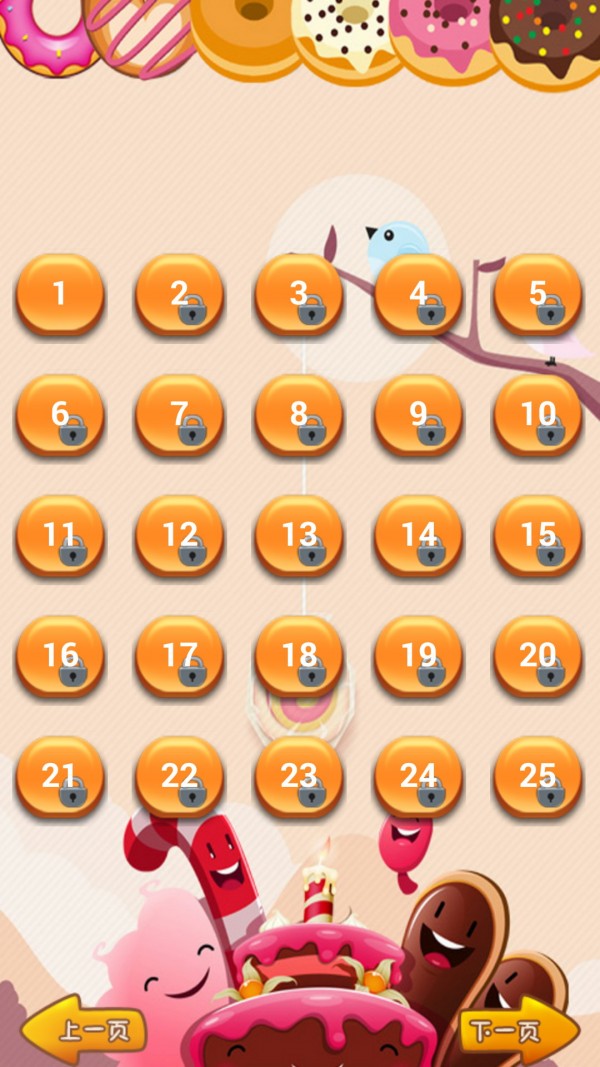The width and height of the screenshot is (600, 1067).
Task: Start level 1
Action: point(60,294)
